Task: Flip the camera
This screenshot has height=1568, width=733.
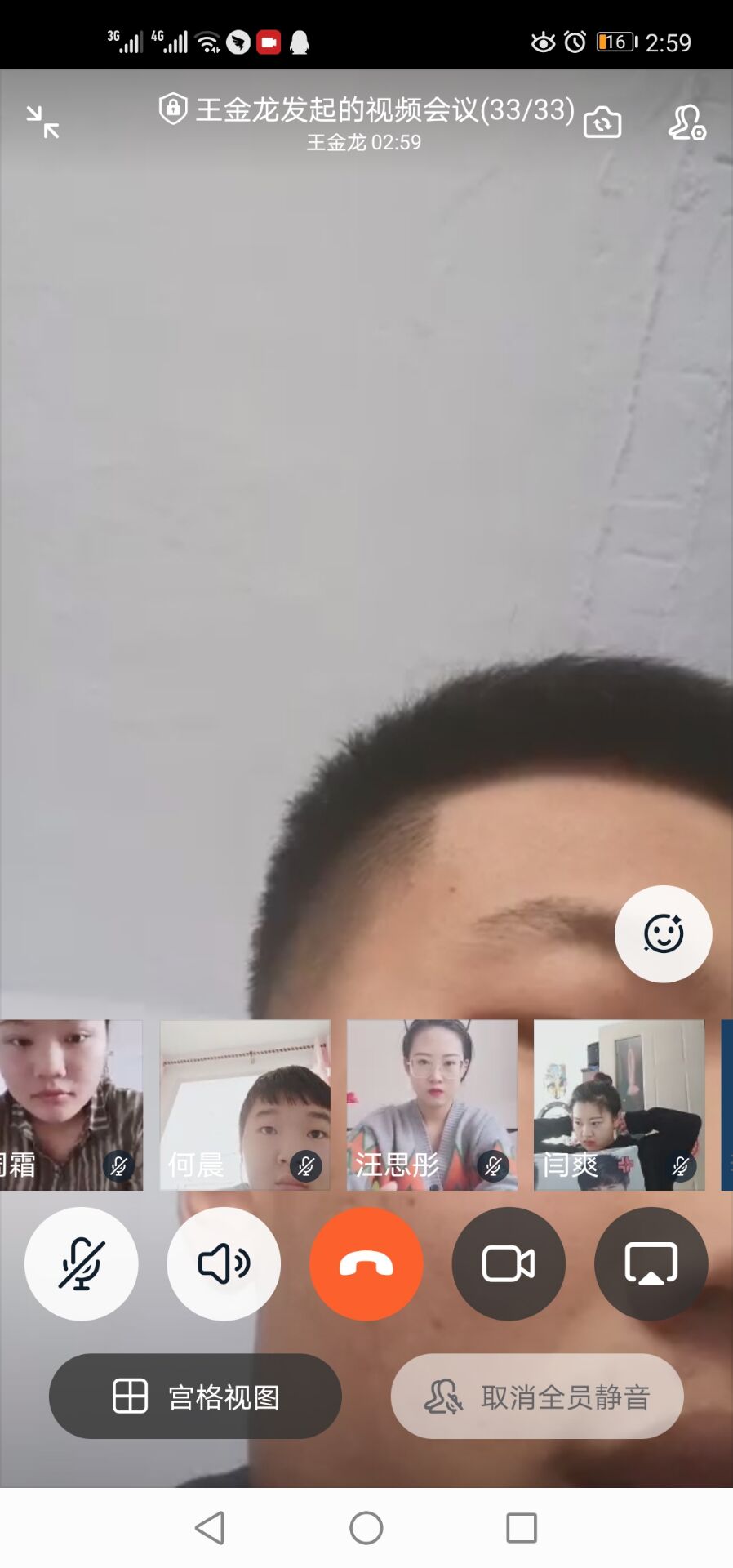Action: [x=602, y=122]
